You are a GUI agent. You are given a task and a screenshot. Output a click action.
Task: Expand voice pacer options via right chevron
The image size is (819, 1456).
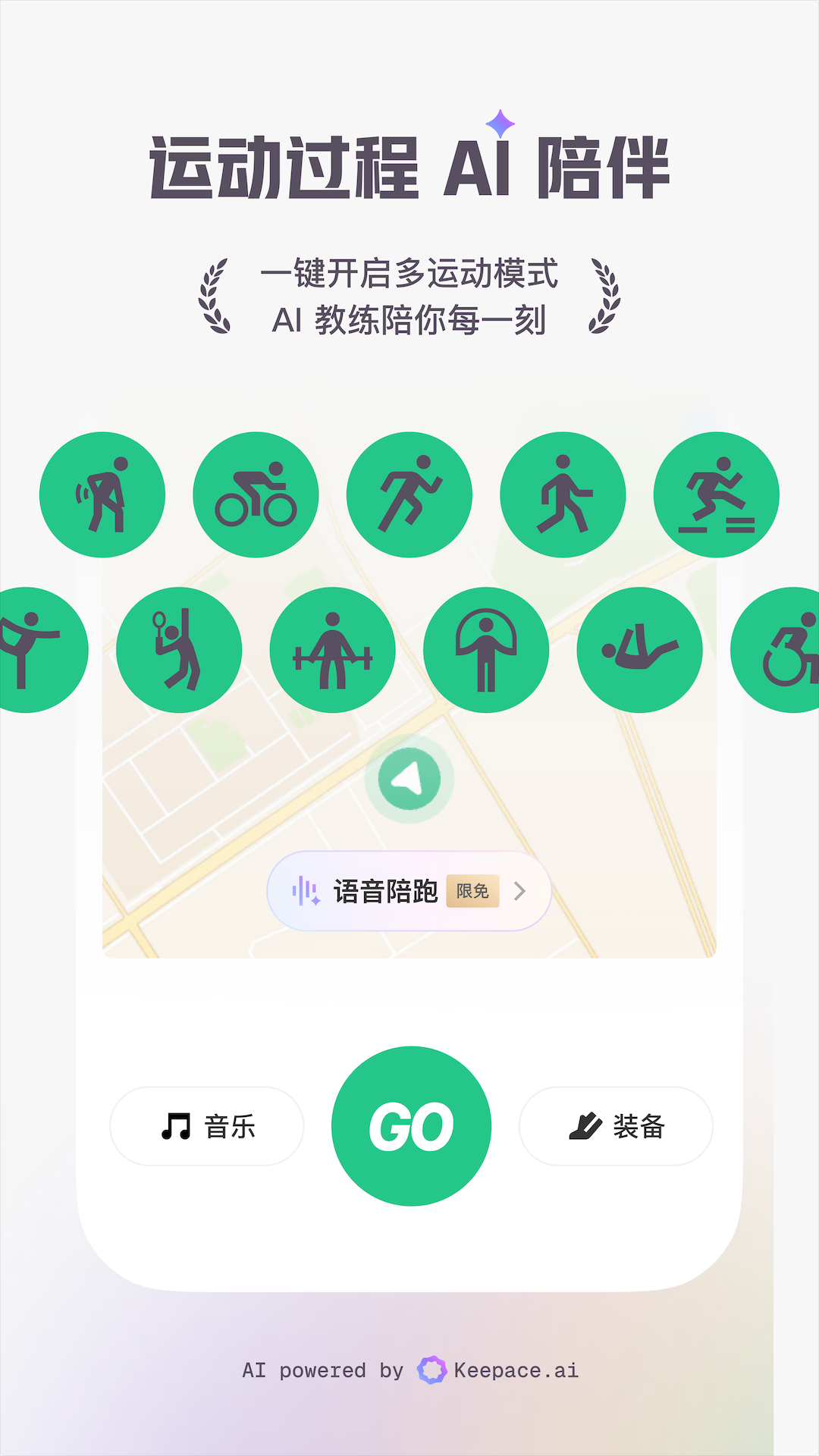click(x=519, y=892)
